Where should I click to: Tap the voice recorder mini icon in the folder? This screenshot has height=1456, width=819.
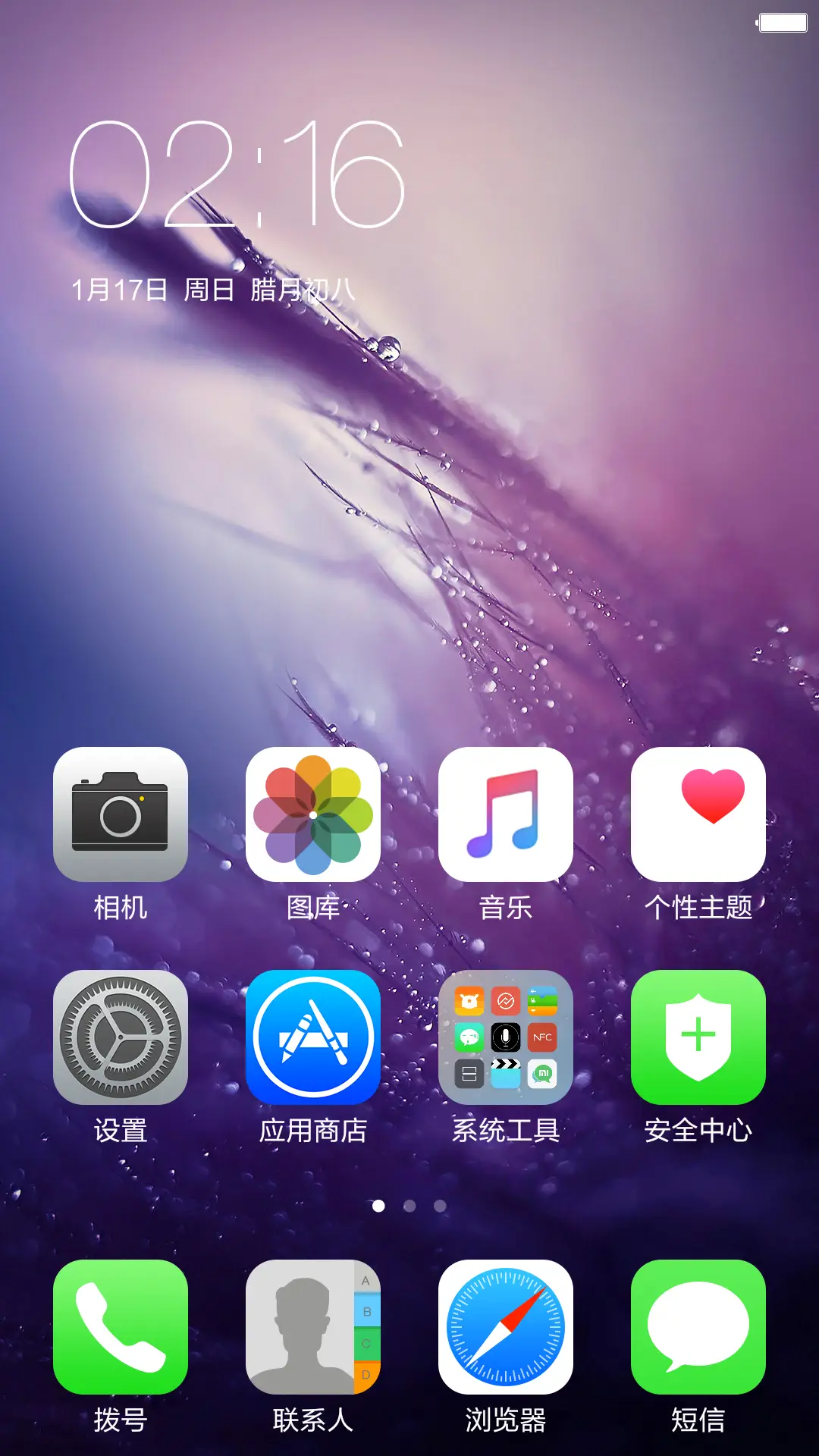coord(505,1037)
